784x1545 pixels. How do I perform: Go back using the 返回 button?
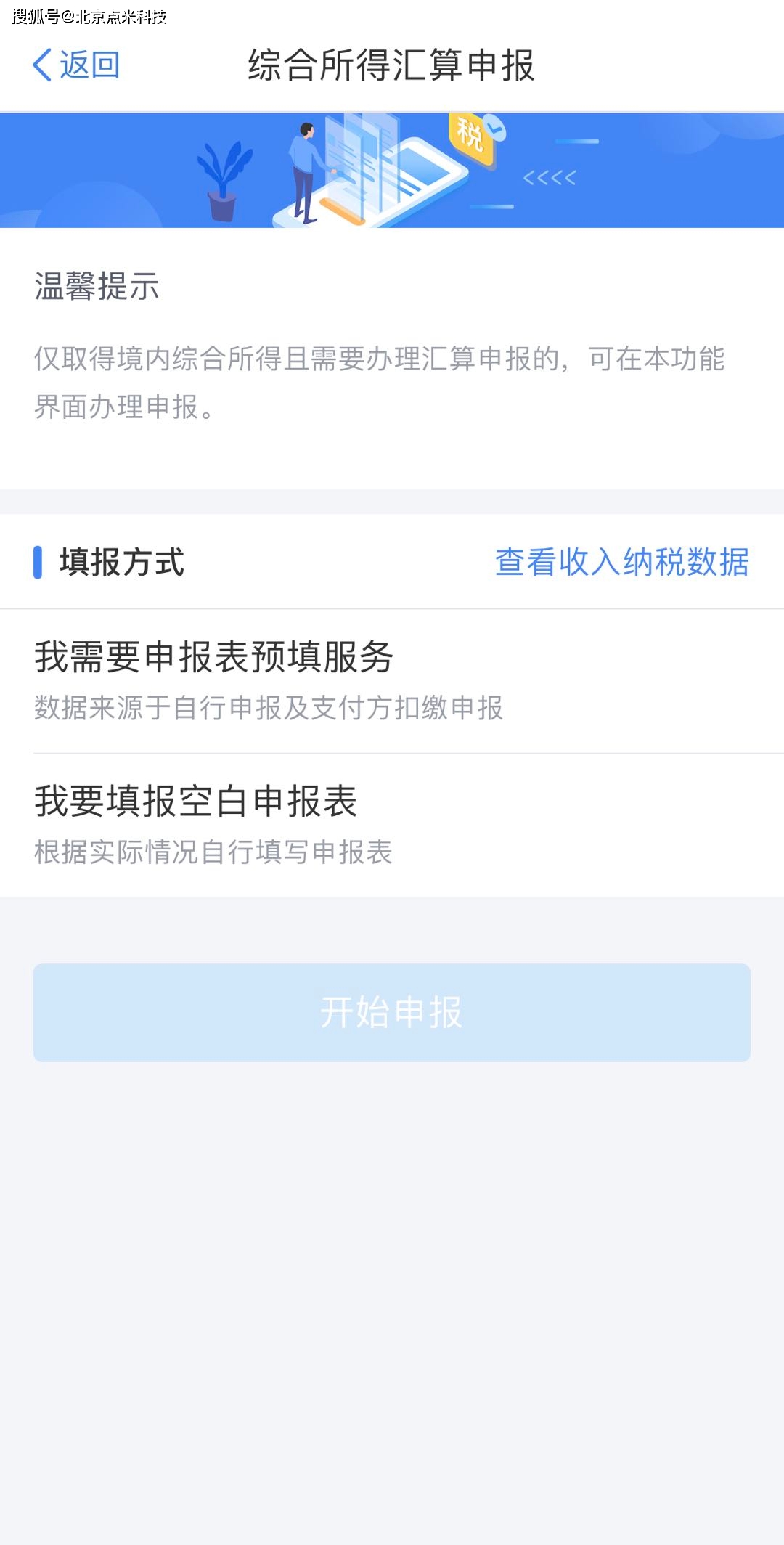click(x=75, y=65)
